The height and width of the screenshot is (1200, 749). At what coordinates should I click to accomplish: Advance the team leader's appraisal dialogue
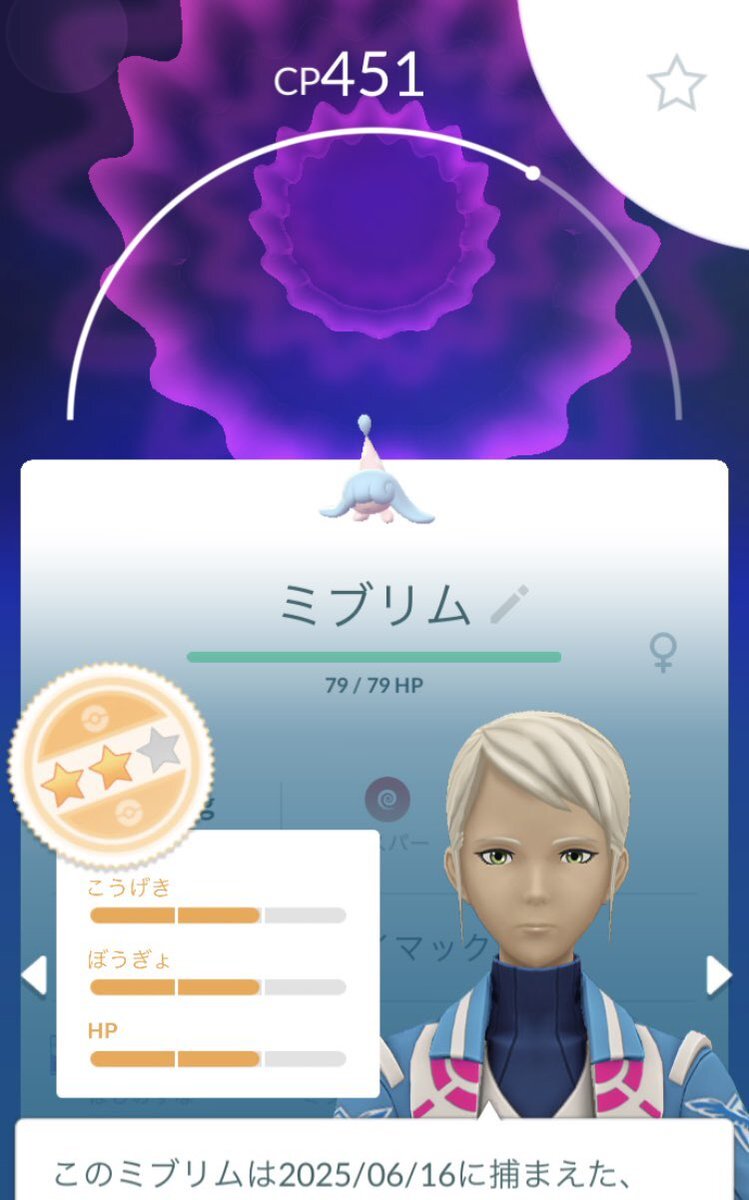pos(373,1160)
